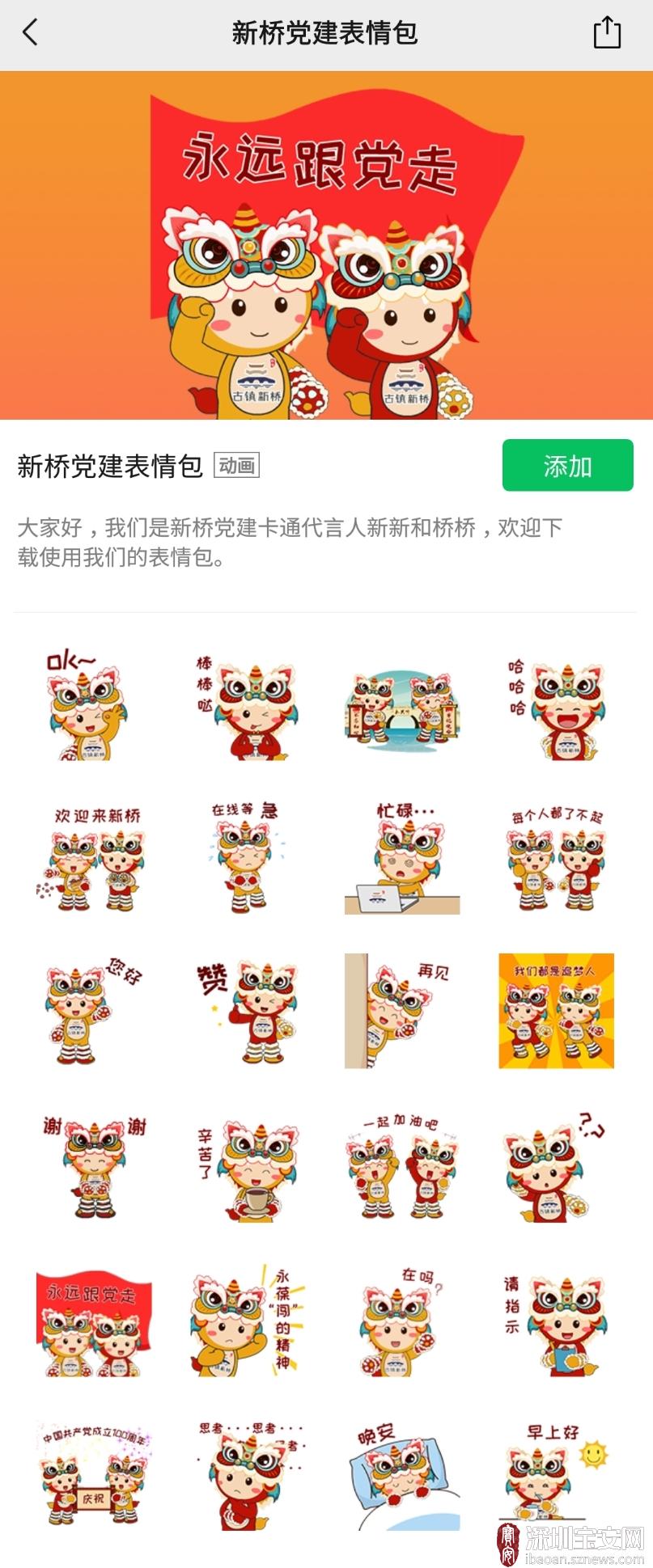Image resolution: width=653 pixels, height=1568 pixels.
Task: Tap the green 添加 button
Action: coord(567,465)
